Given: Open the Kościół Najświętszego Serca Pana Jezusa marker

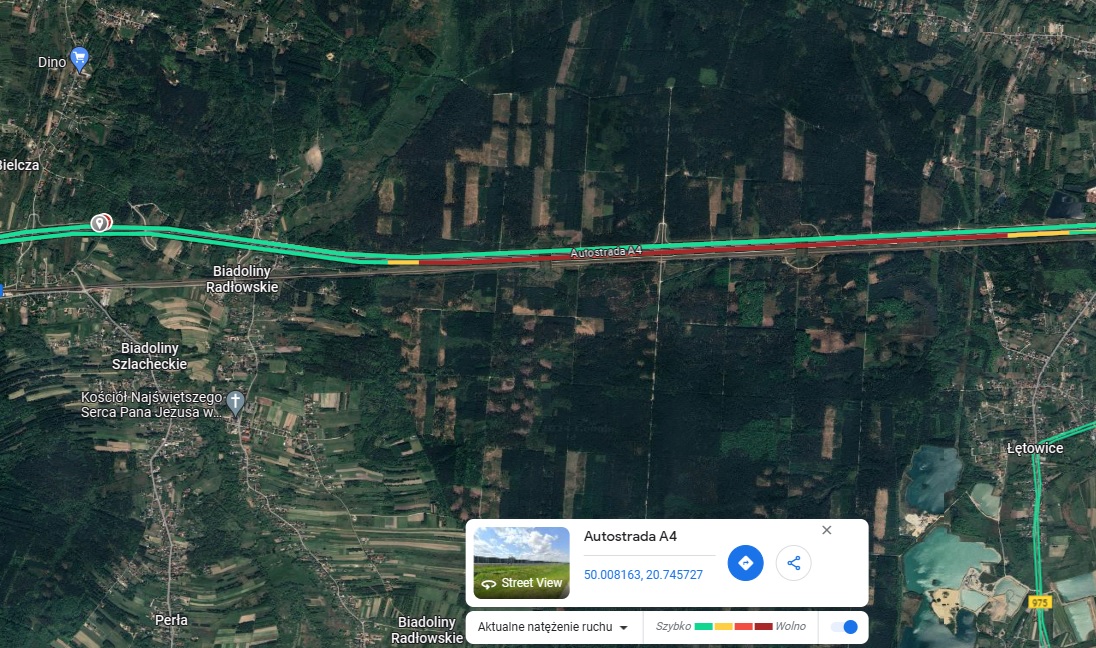Looking at the screenshot, I should pyautogui.click(x=235, y=402).
